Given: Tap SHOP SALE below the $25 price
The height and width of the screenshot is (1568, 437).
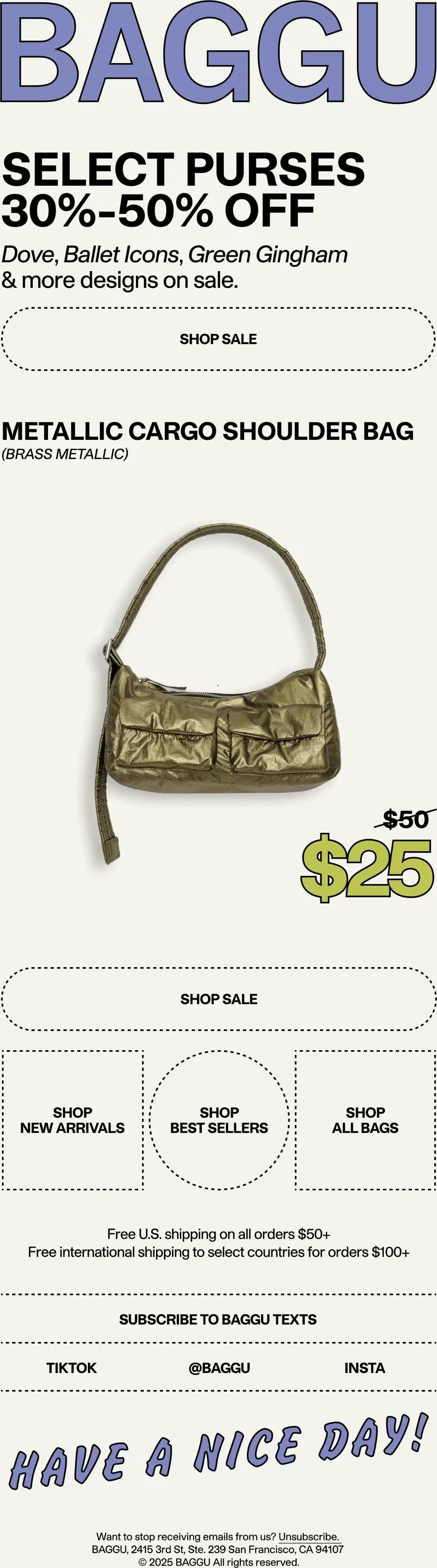Looking at the screenshot, I should coord(218,999).
